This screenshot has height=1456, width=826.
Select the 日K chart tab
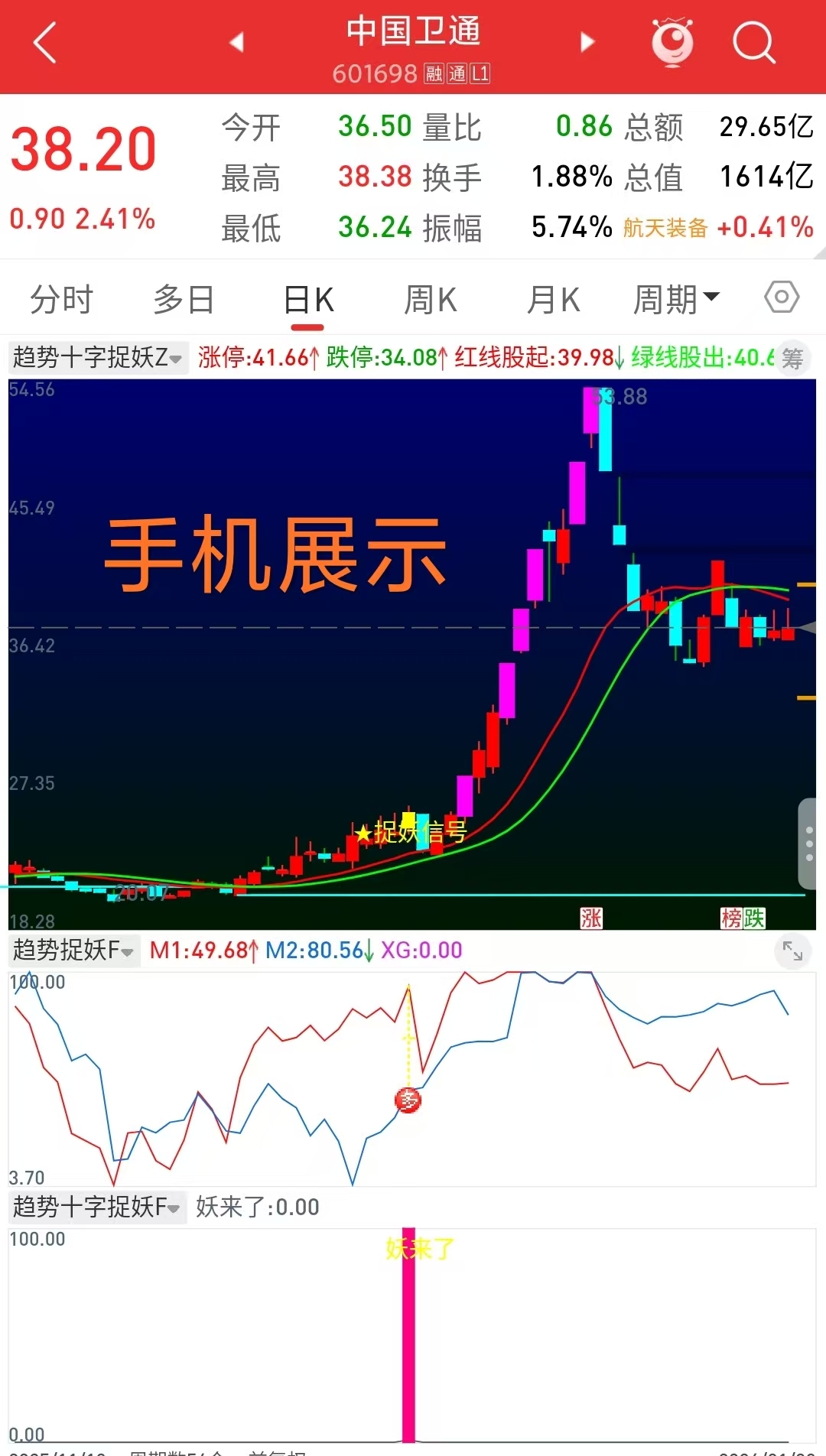coord(308,299)
